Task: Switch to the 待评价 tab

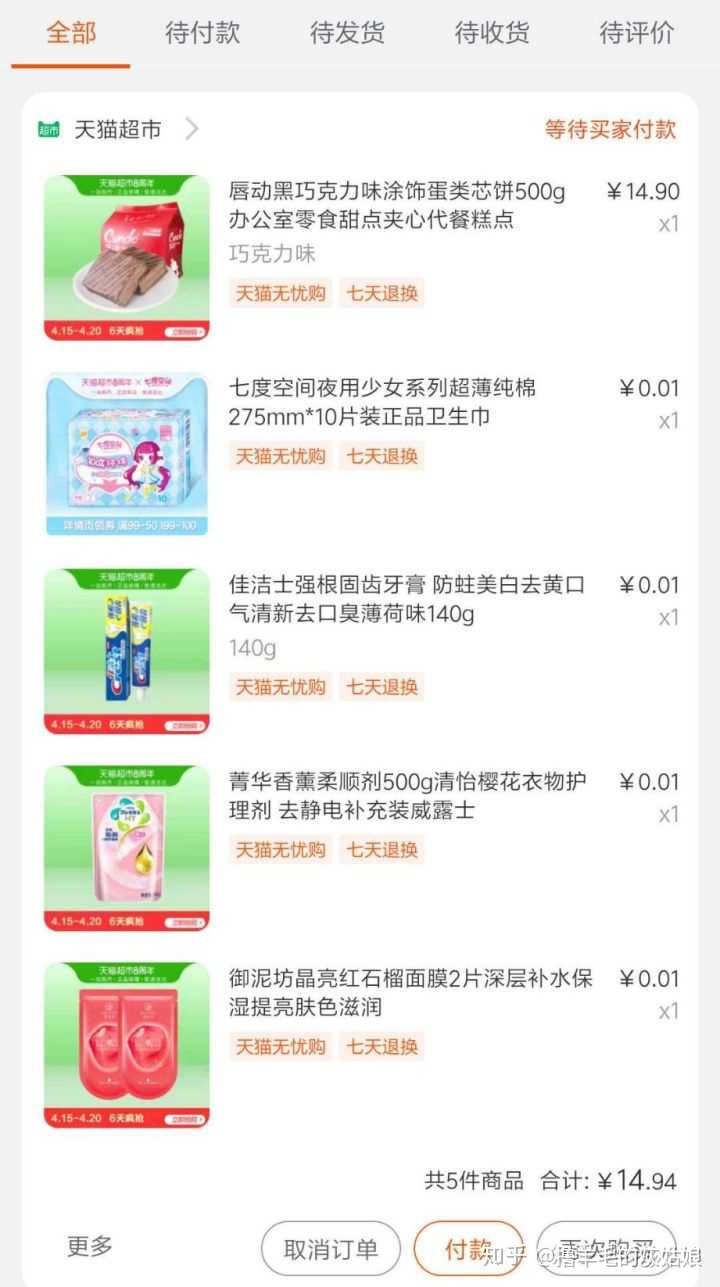Action: pyautogui.click(x=636, y=33)
